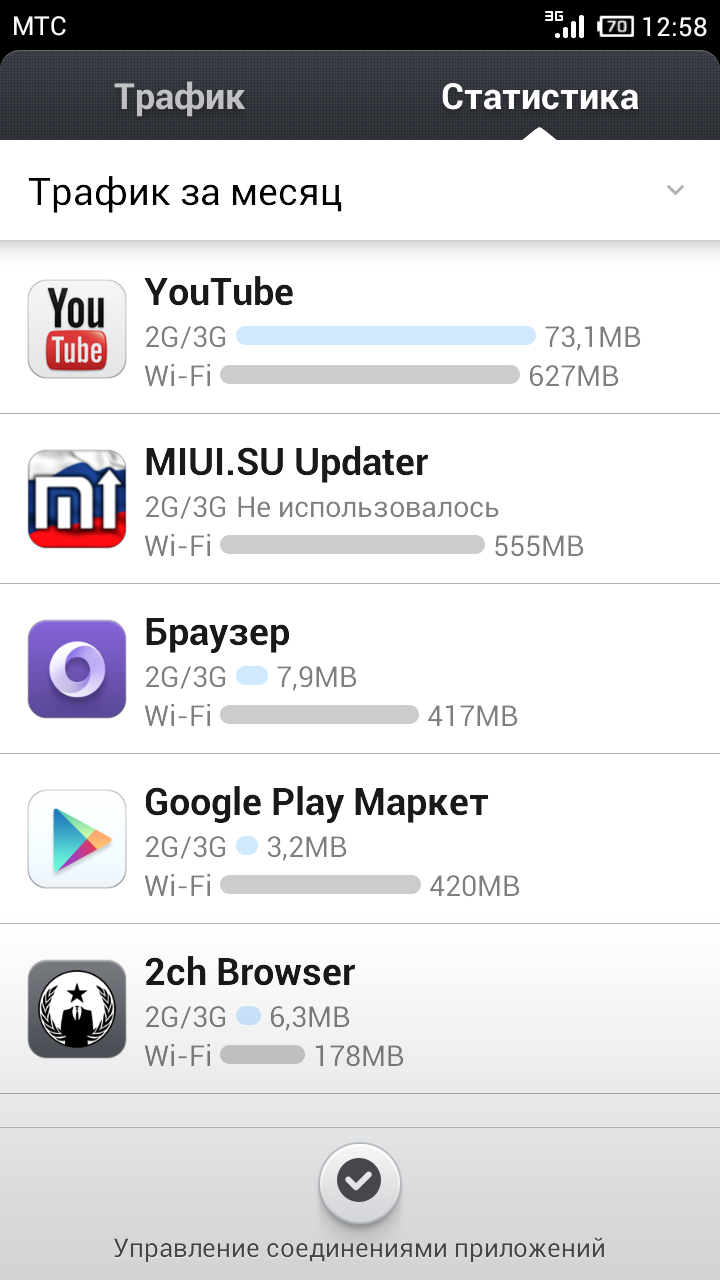Switch to the Трафик tab
The width and height of the screenshot is (720, 1280).
click(x=180, y=97)
